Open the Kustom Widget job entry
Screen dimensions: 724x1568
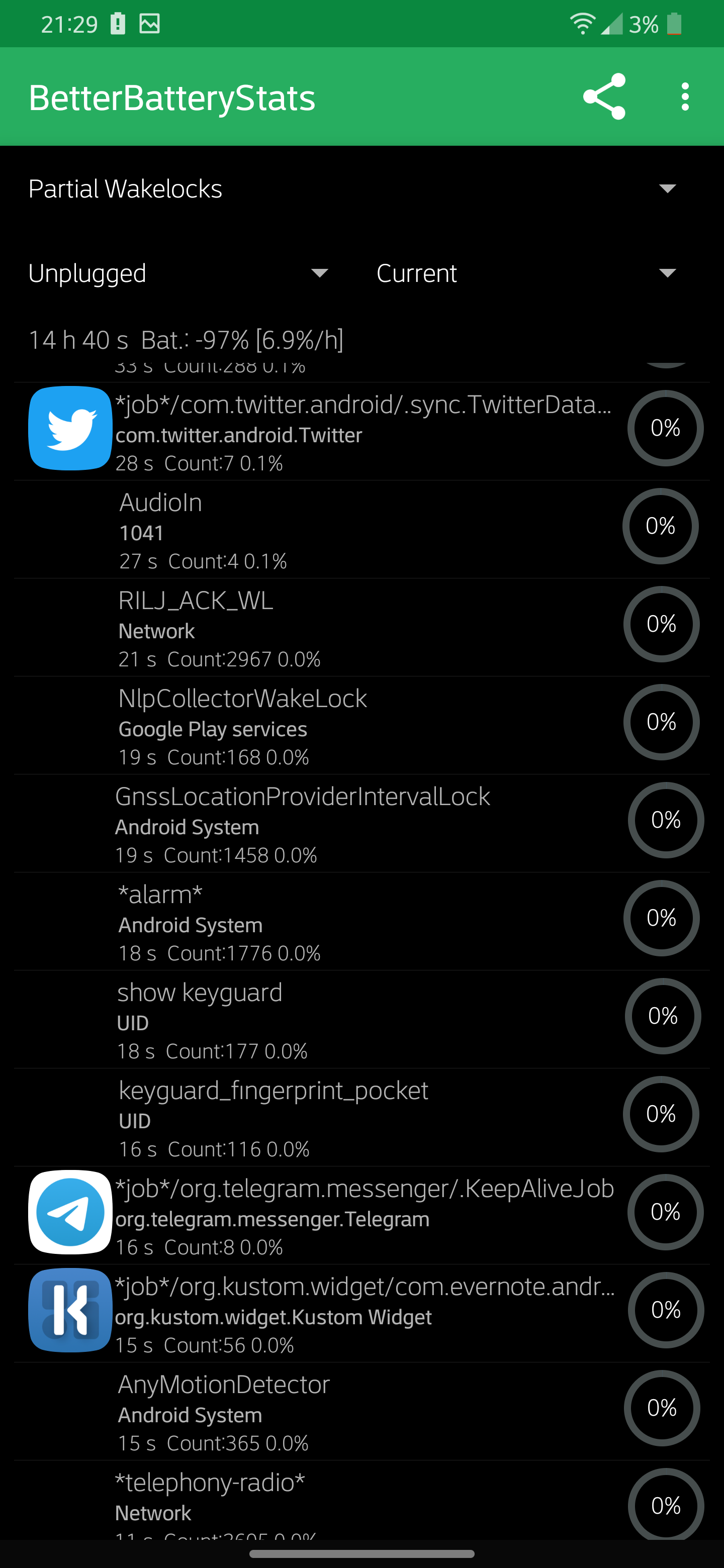pyautogui.click(x=361, y=1314)
